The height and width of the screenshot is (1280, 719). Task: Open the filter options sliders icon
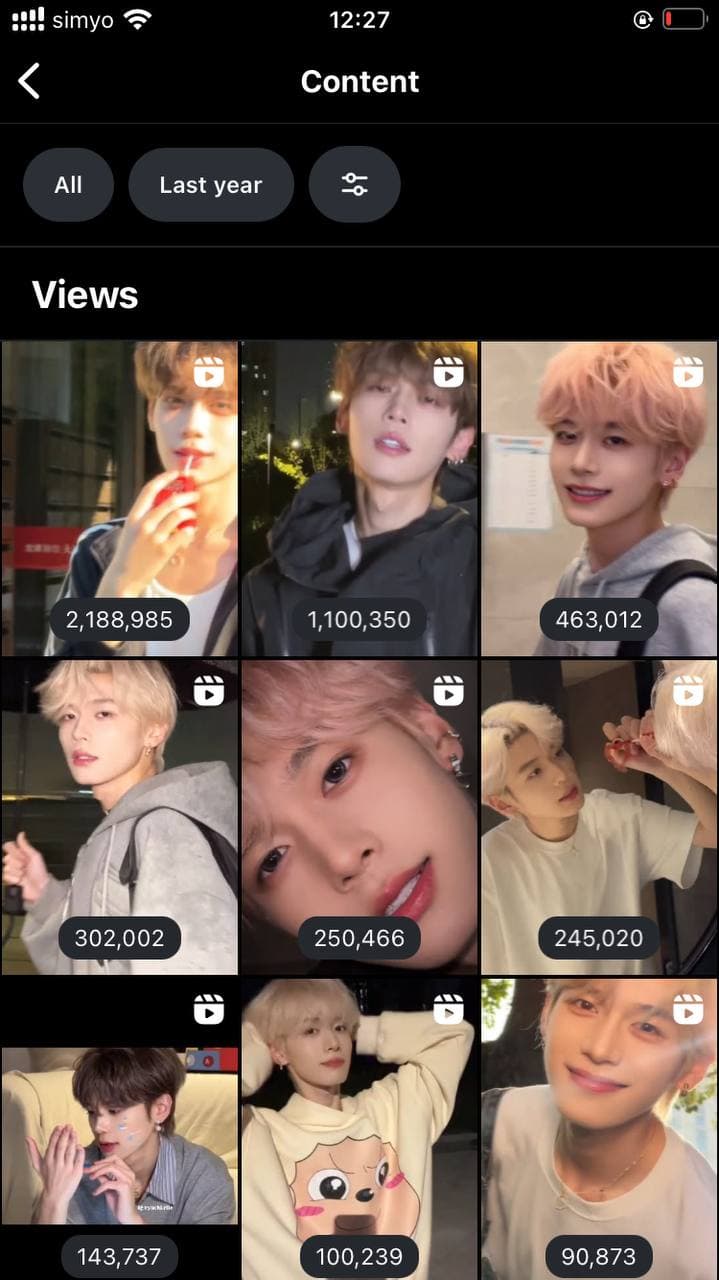(x=354, y=185)
